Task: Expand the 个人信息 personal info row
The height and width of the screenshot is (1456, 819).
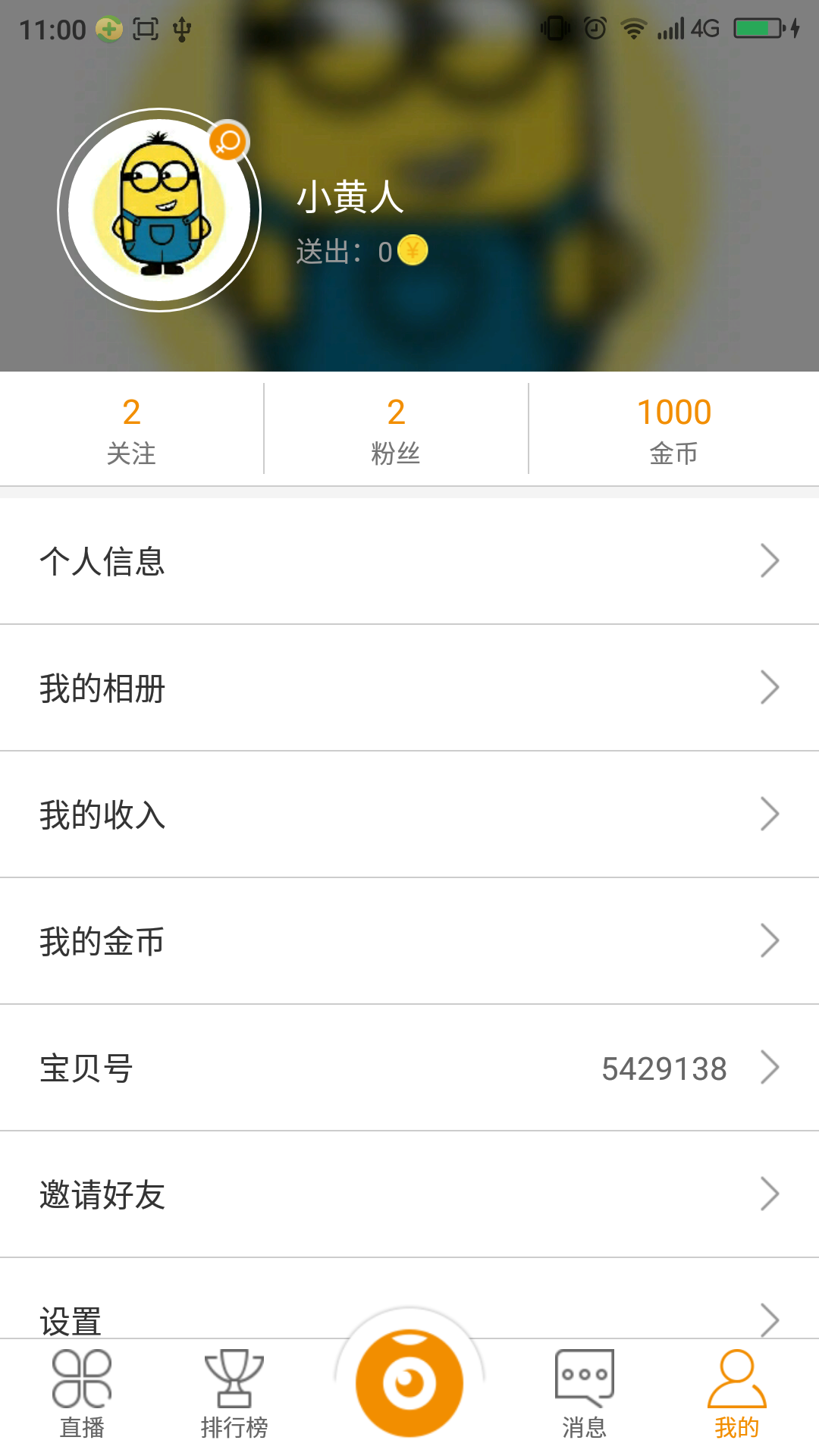Action: coord(409,561)
